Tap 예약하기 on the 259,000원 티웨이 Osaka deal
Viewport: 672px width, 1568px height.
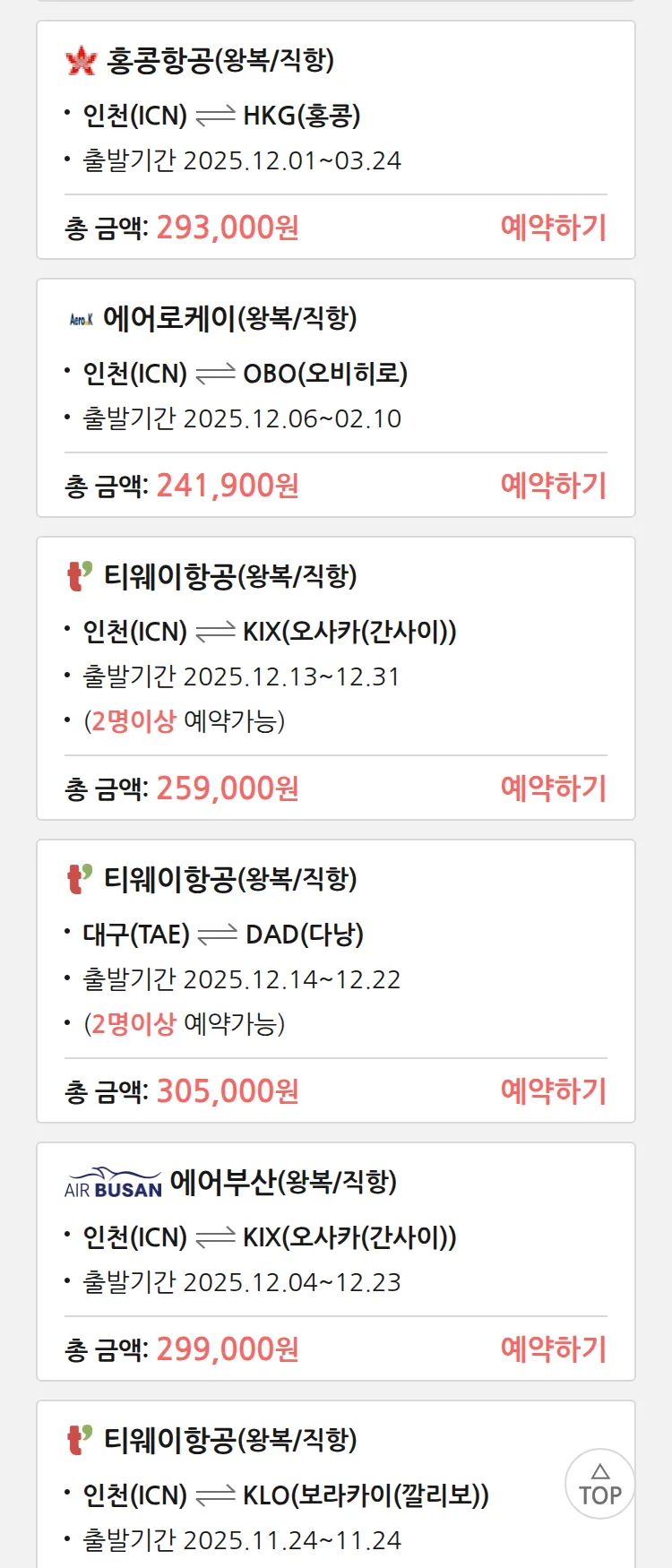[x=553, y=788]
